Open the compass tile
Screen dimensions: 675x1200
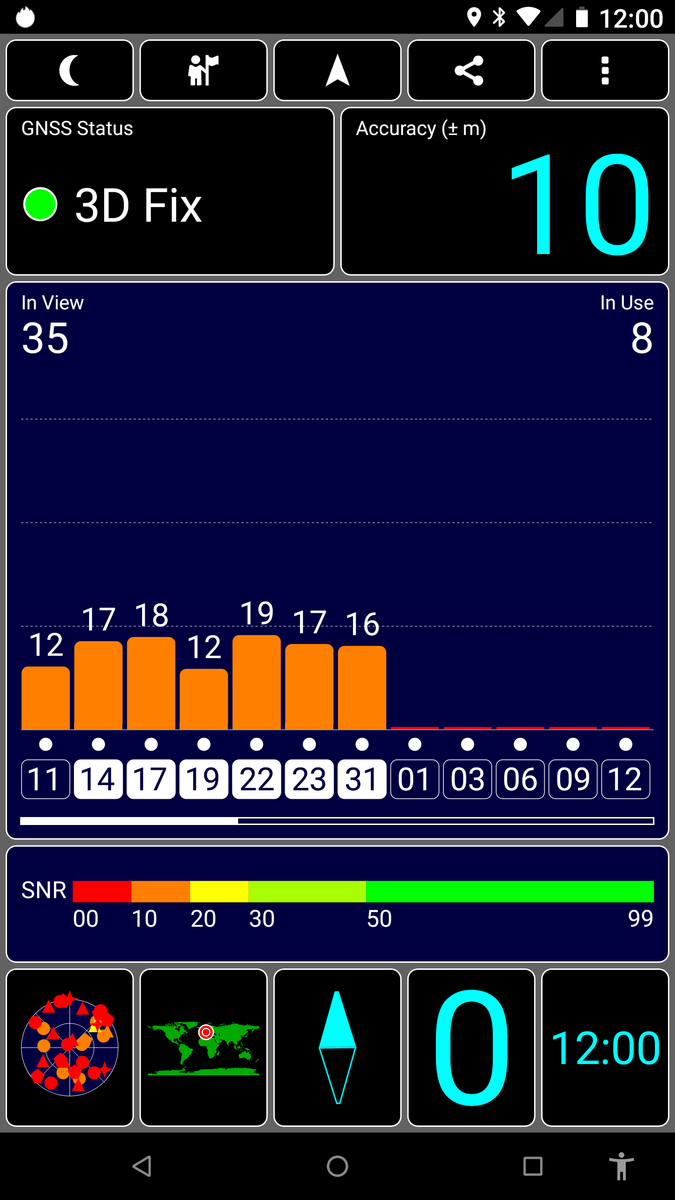tap(338, 1047)
